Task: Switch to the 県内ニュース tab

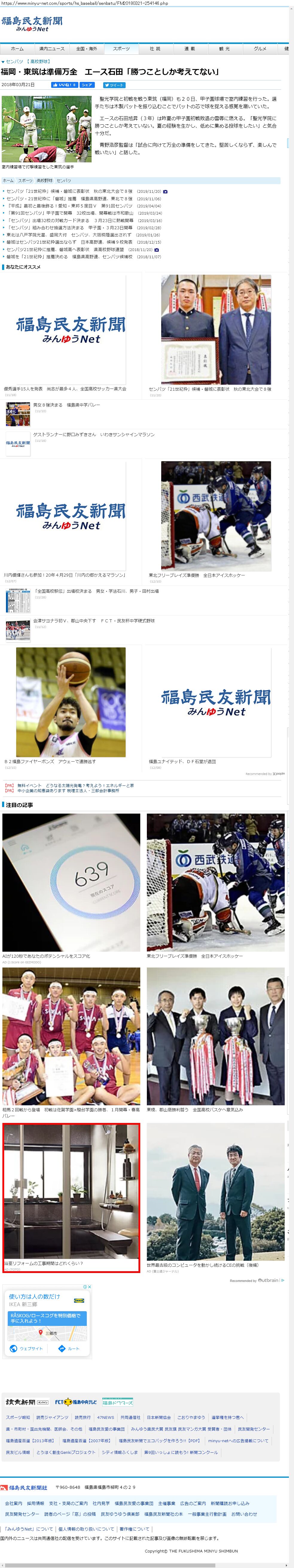Action: (x=52, y=49)
